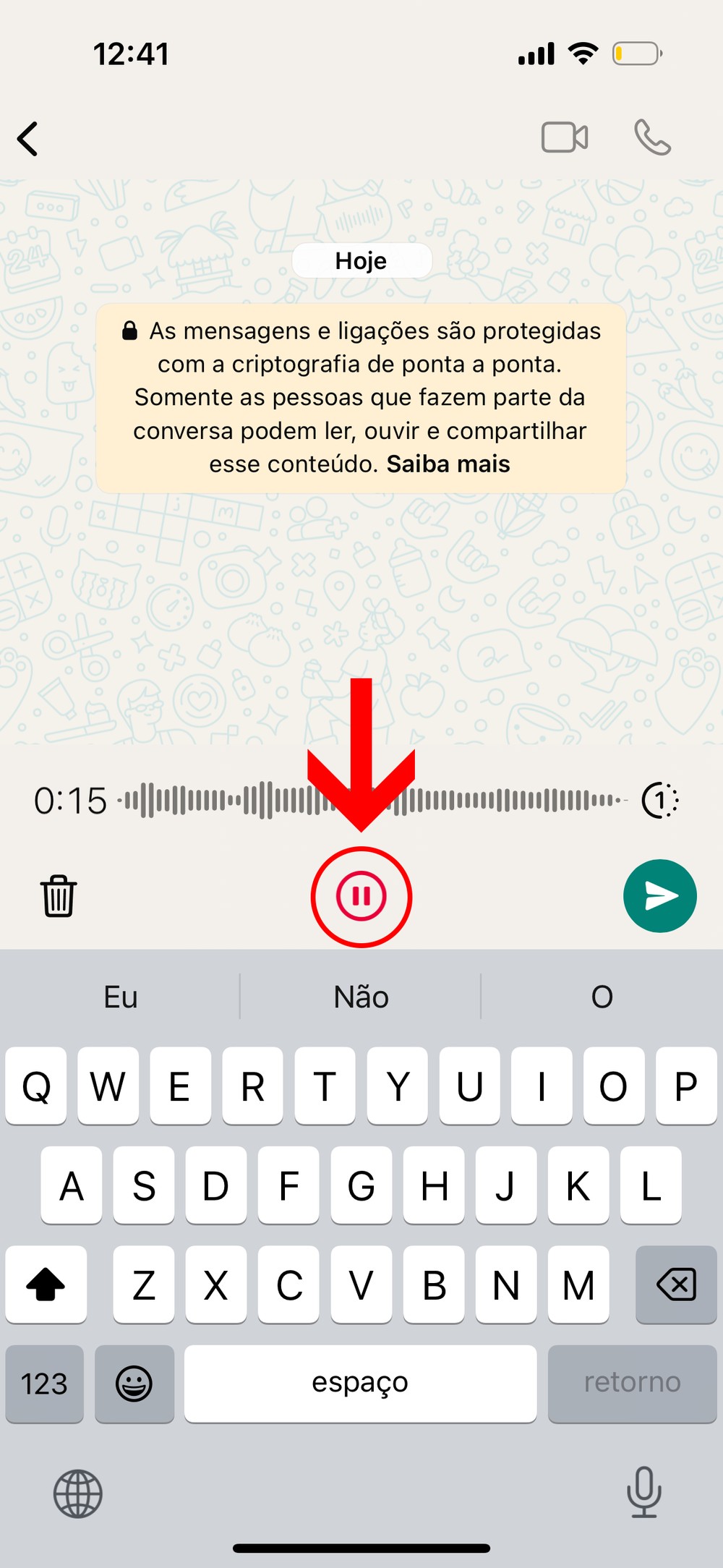Open the Saiba mais link

tap(448, 464)
